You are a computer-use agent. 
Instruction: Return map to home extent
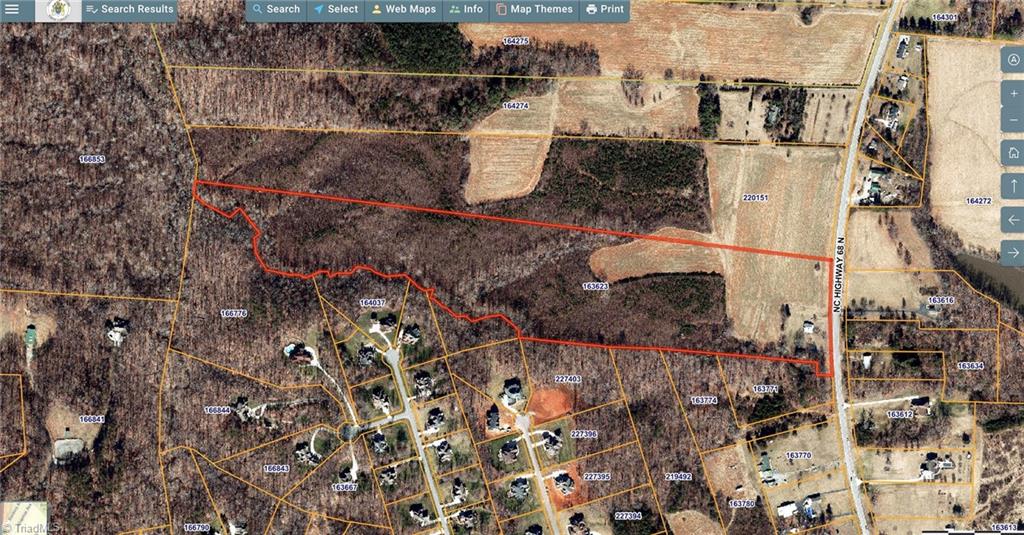1013,153
